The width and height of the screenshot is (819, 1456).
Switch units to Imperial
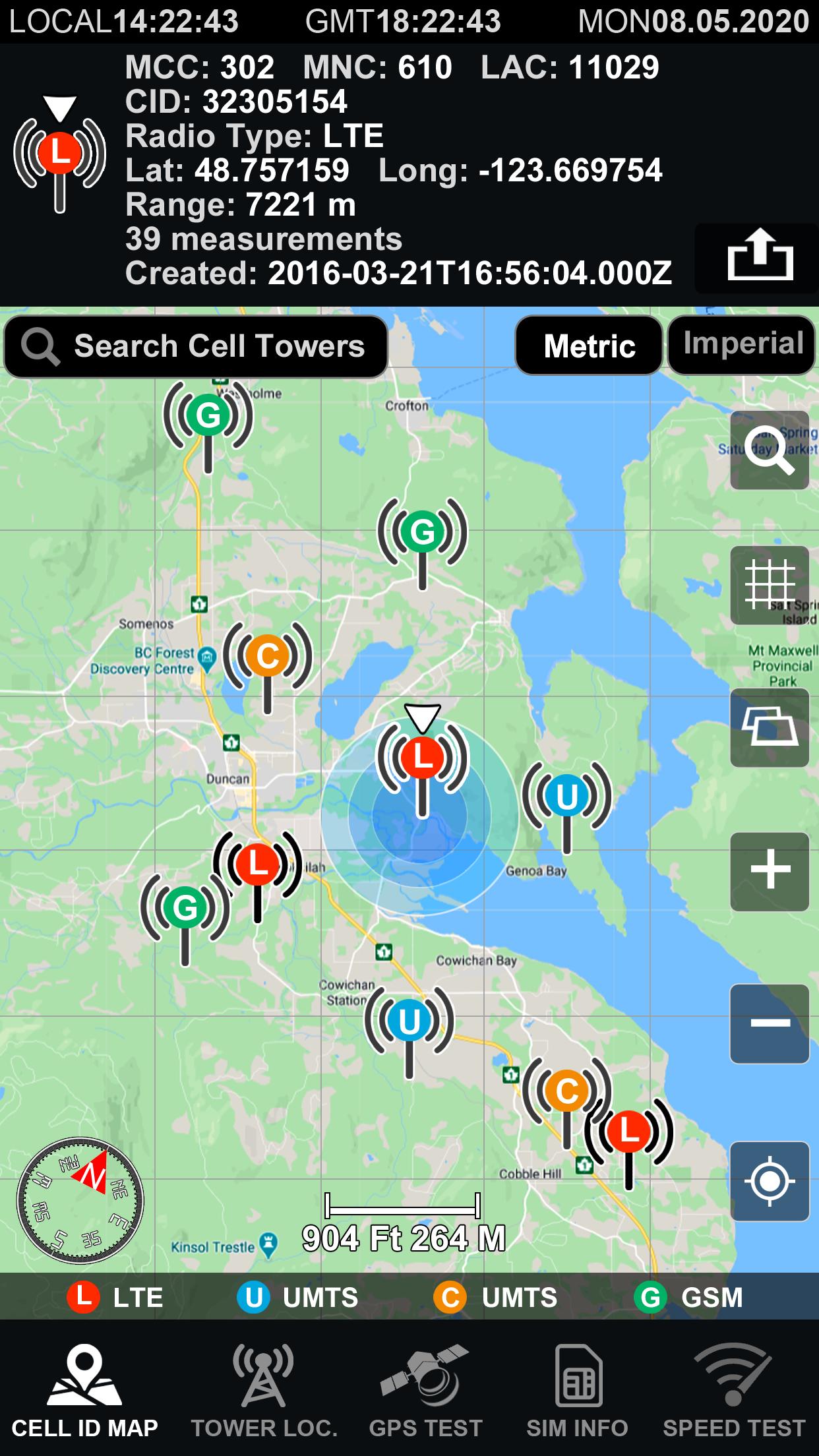tap(743, 344)
